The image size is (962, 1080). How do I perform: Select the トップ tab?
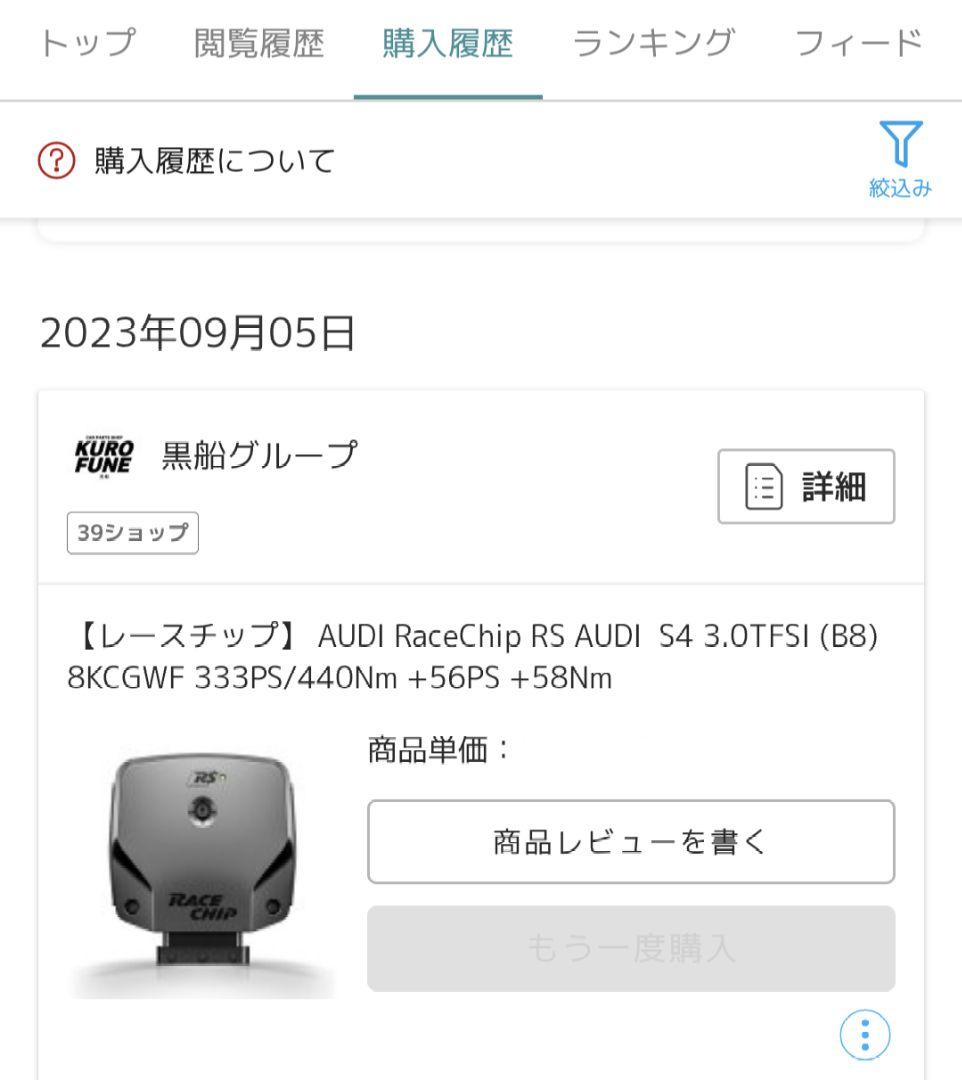click(x=88, y=42)
